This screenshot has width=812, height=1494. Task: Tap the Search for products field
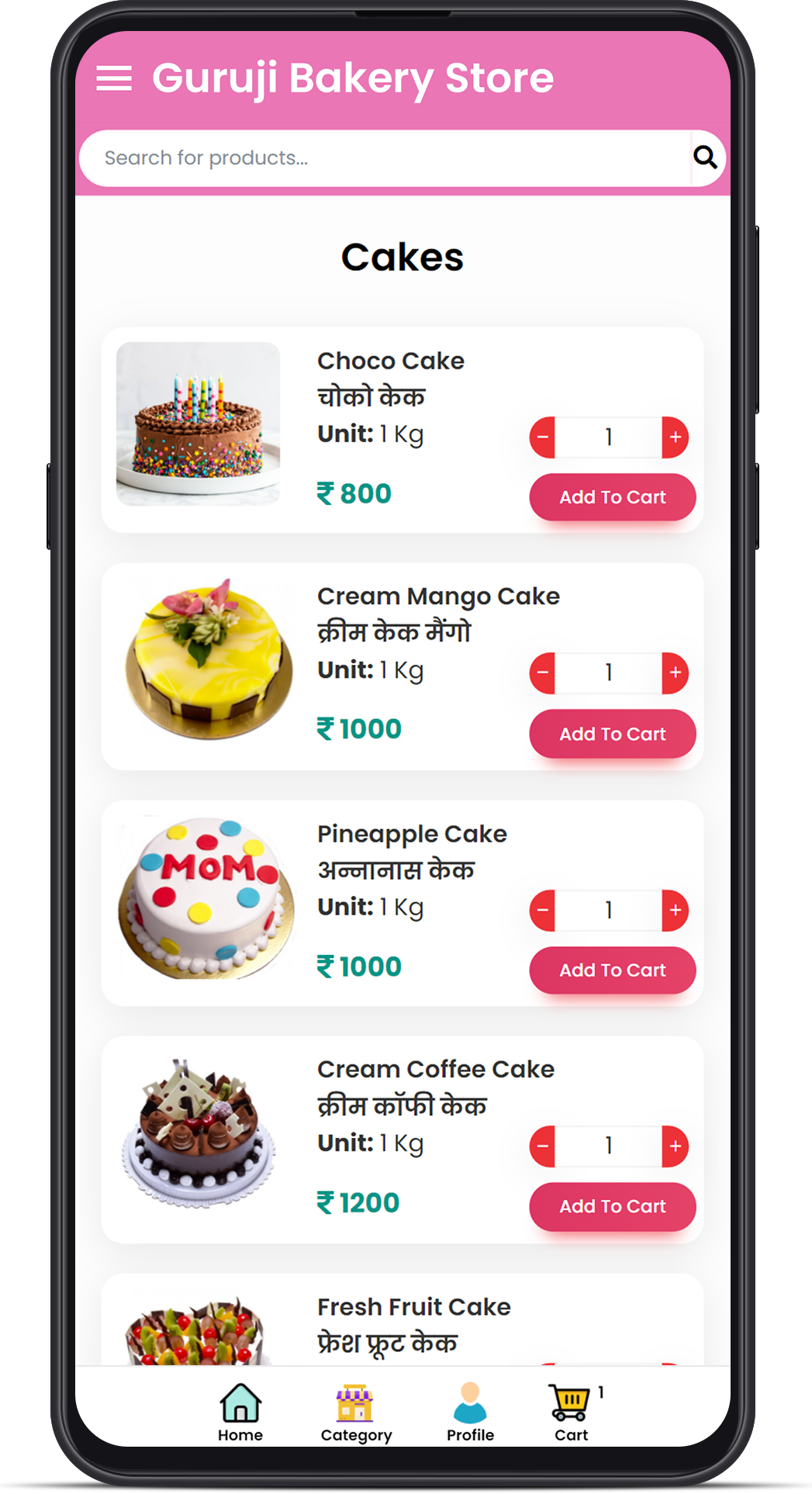click(x=384, y=158)
